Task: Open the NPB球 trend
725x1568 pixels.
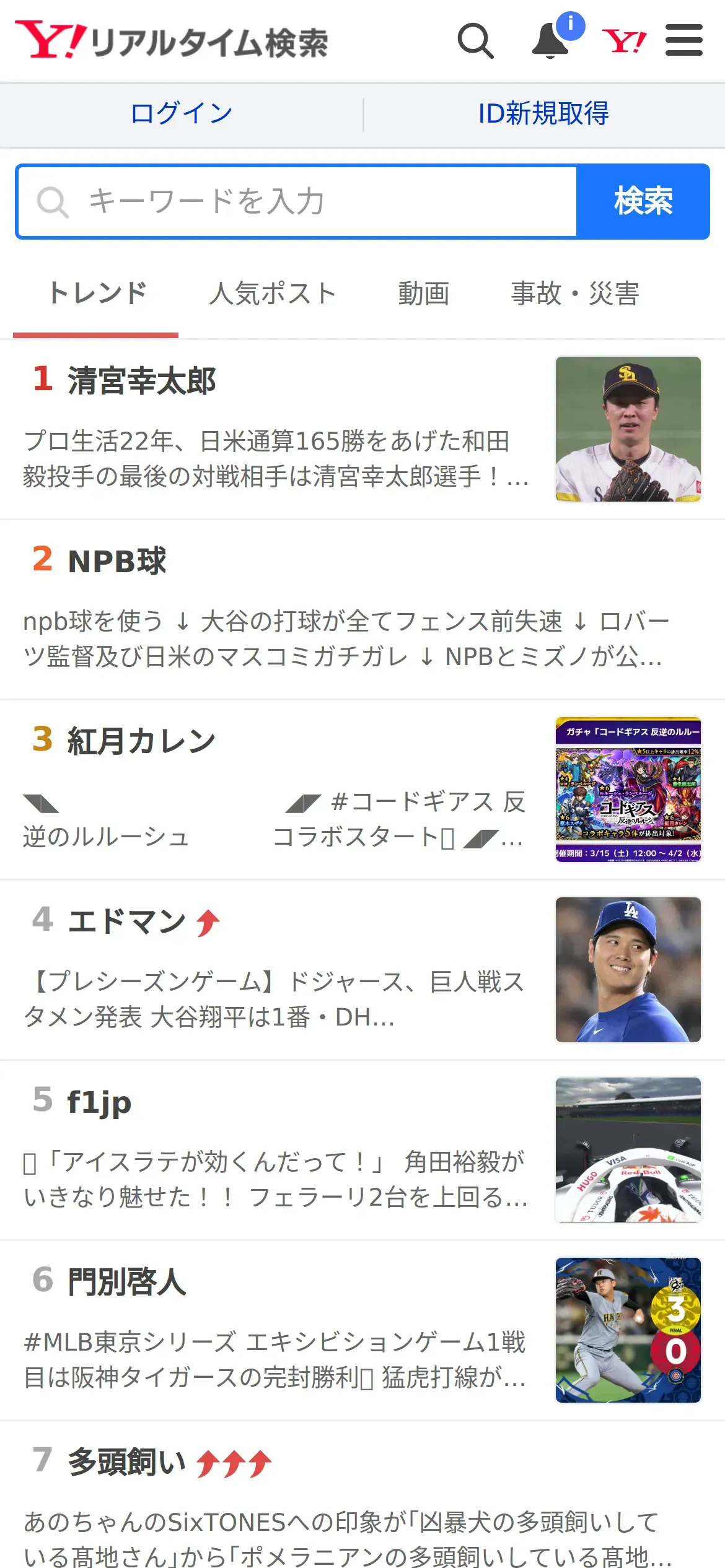Action: (x=117, y=561)
